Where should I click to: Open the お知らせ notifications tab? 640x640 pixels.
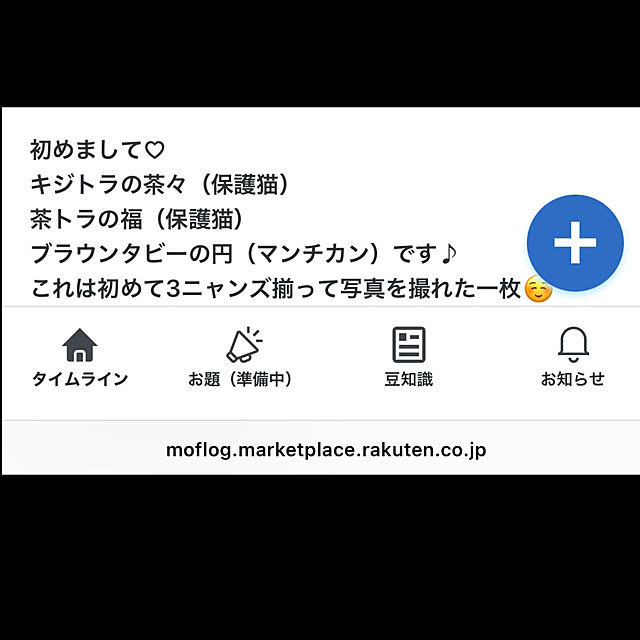(x=573, y=357)
